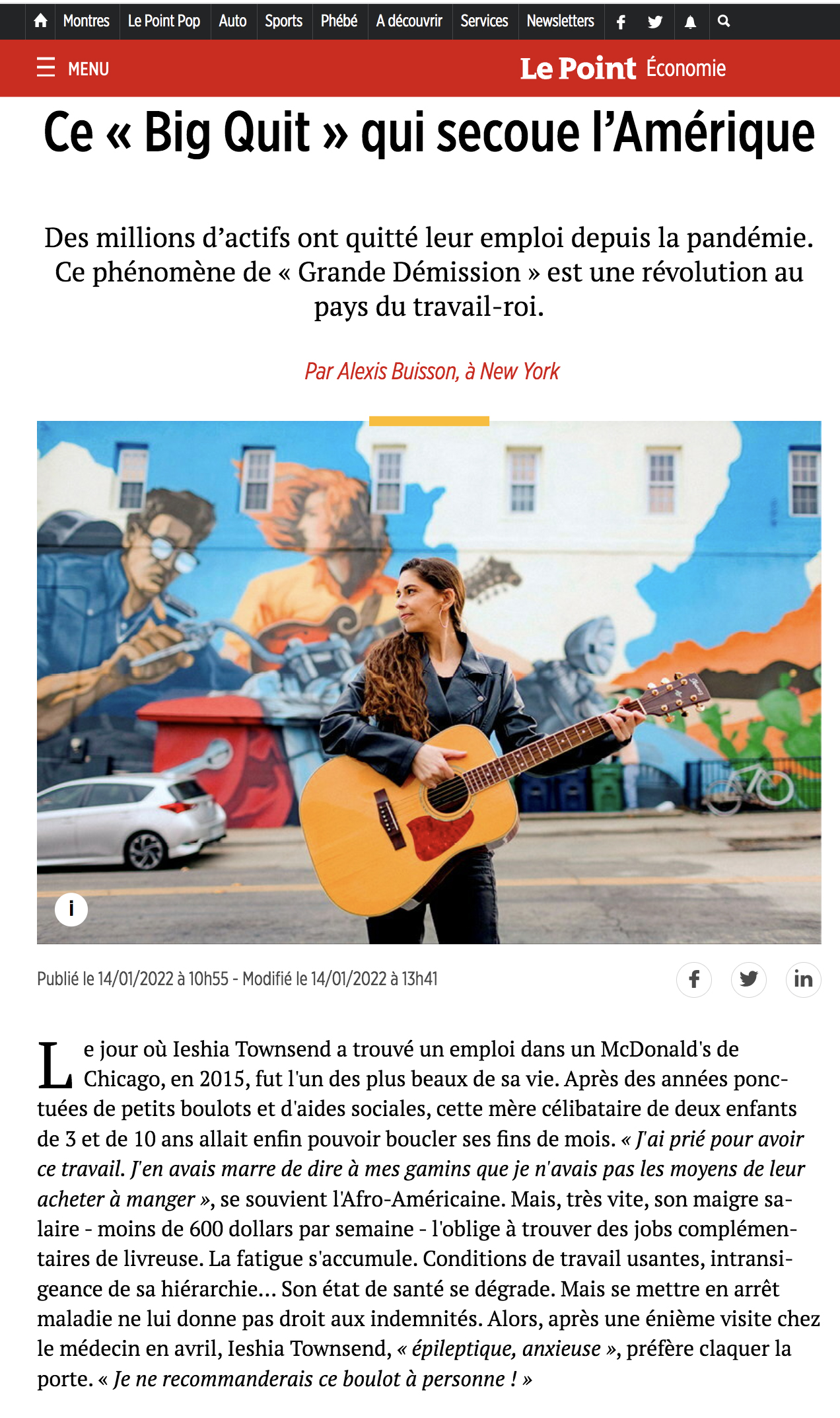840x1418 pixels.
Task: Go to Le Point Économie home
Action: (x=622, y=68)
